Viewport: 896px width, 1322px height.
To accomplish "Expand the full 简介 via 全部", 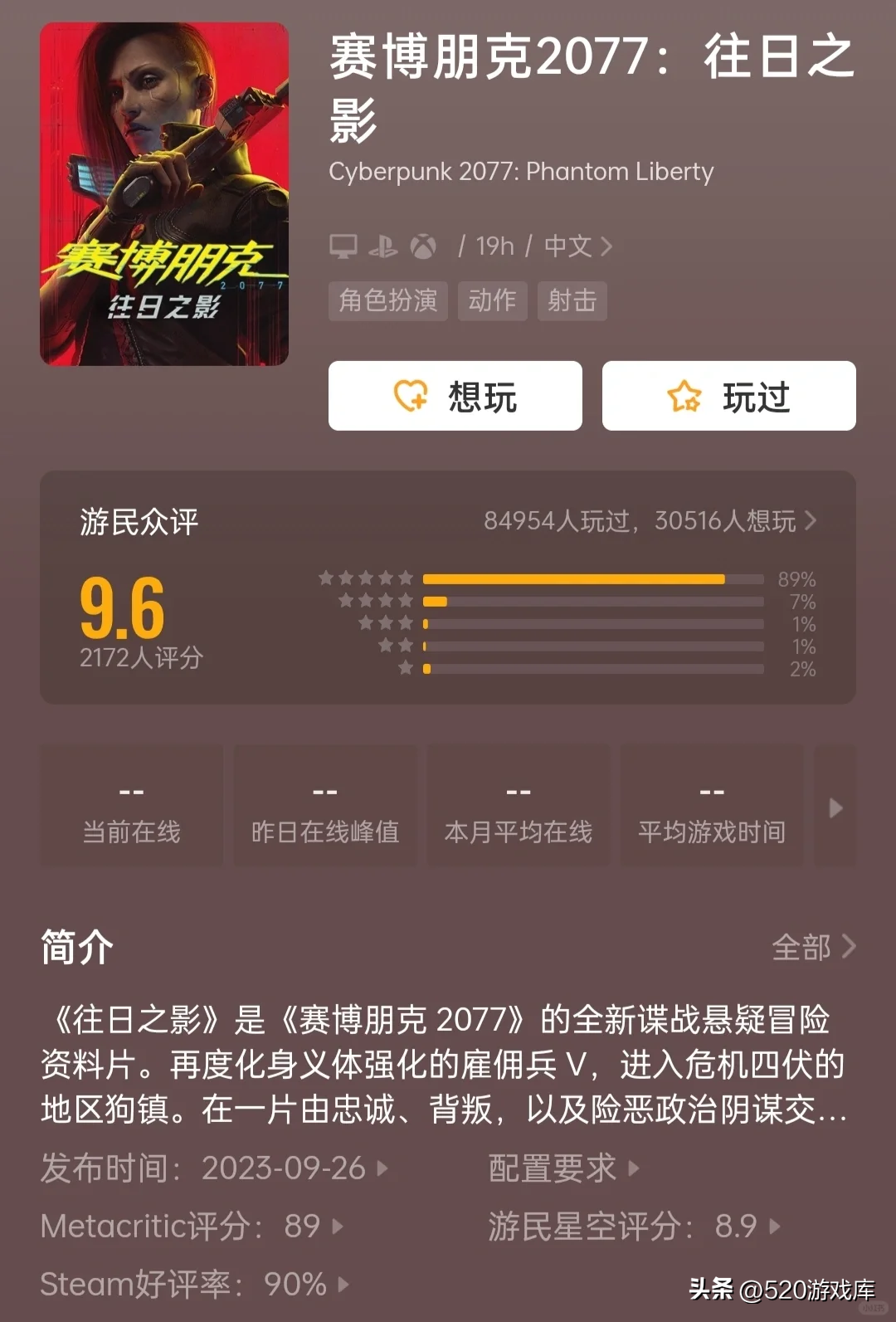I will pos(813,947).
